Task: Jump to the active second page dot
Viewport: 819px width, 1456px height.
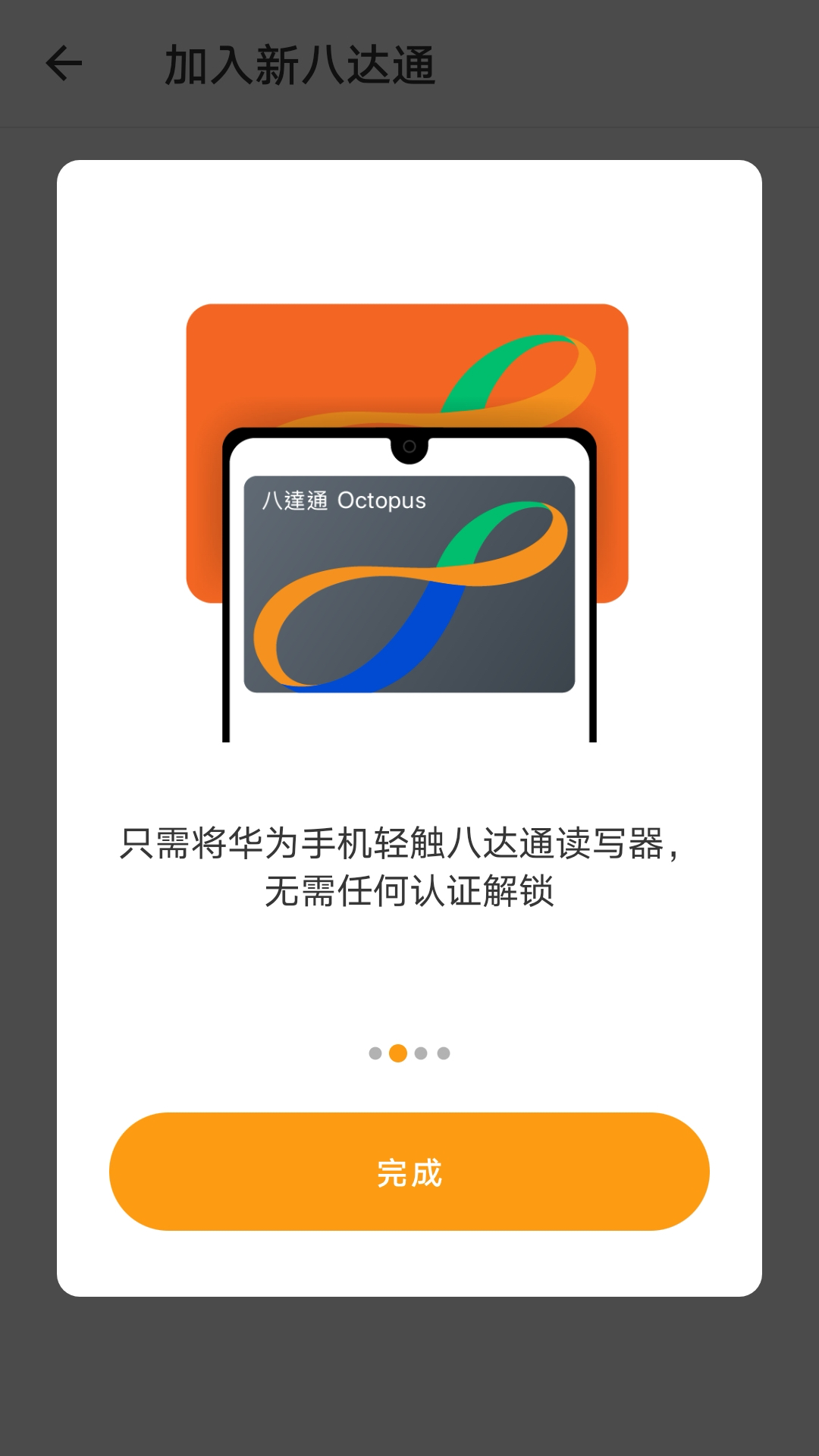Action: pyautogui.click(x=397, y=1054)
